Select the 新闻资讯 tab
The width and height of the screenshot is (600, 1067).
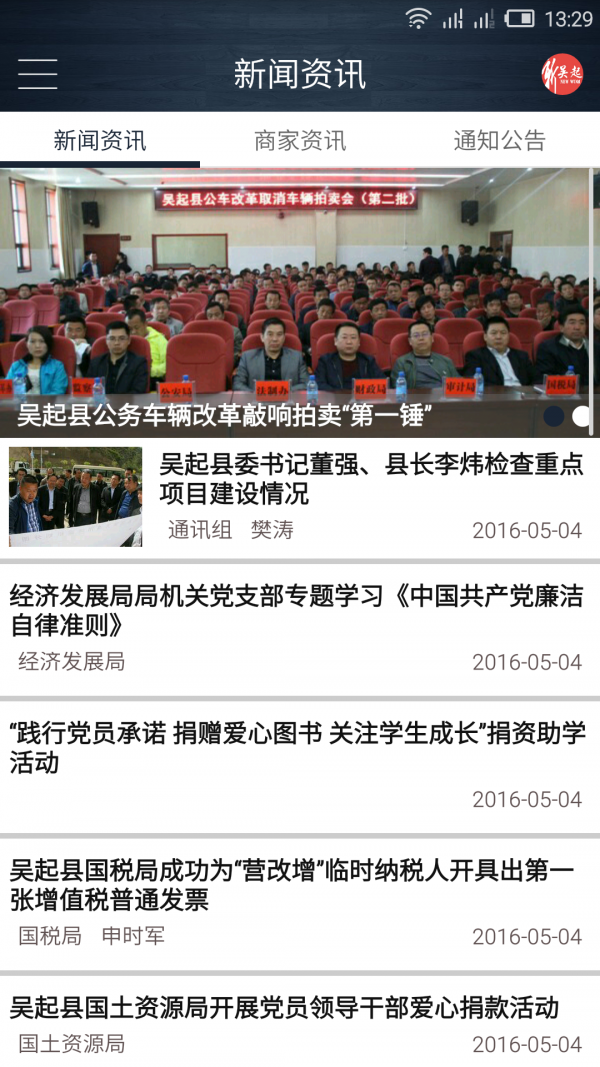point(100,140)
